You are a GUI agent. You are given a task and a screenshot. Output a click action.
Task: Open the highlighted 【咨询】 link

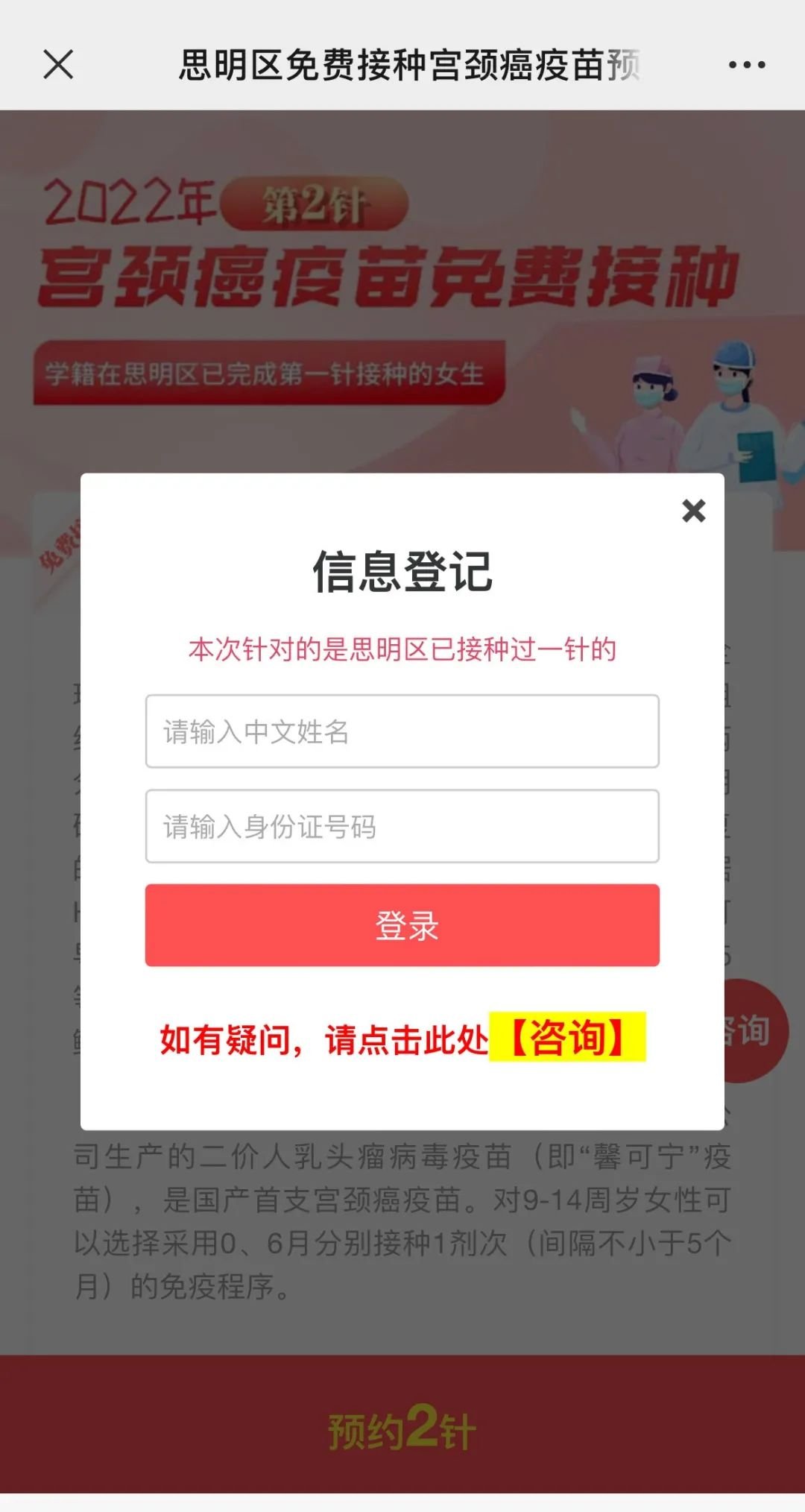[x=568, y=1037]
